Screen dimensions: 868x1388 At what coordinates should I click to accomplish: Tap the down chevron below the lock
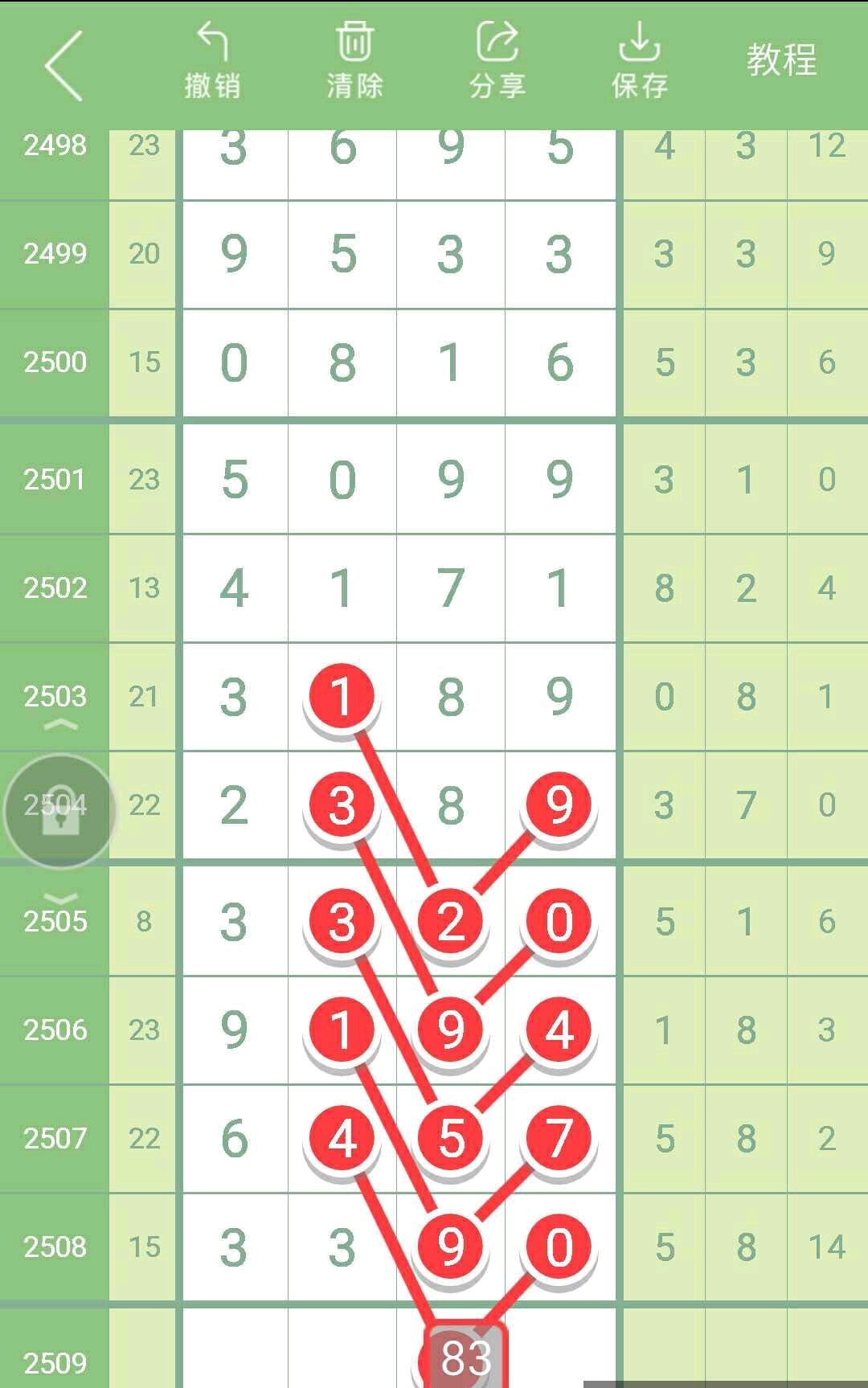tap(60, 898)
